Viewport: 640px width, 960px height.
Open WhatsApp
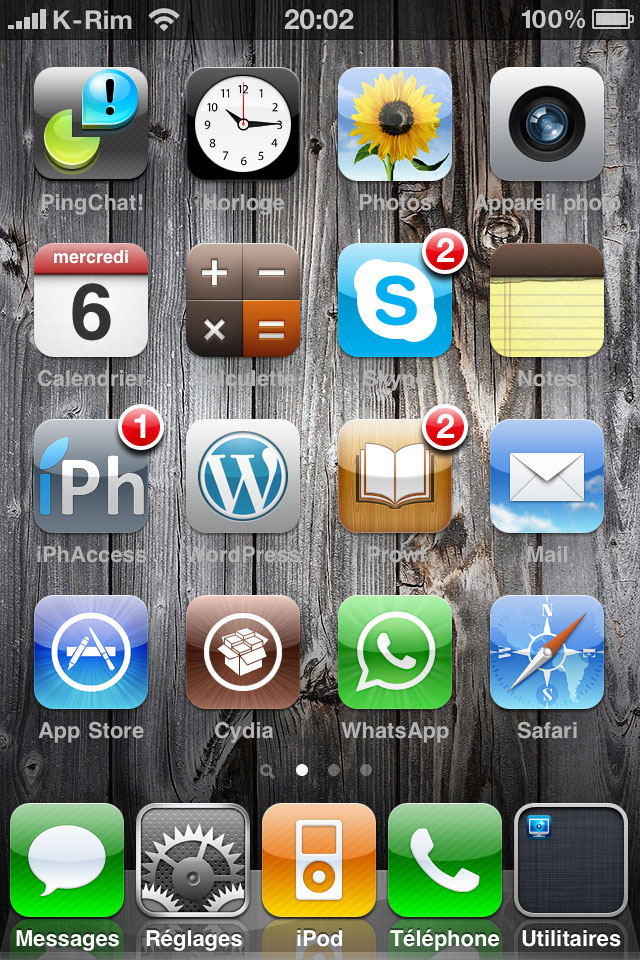click(395, 652)
